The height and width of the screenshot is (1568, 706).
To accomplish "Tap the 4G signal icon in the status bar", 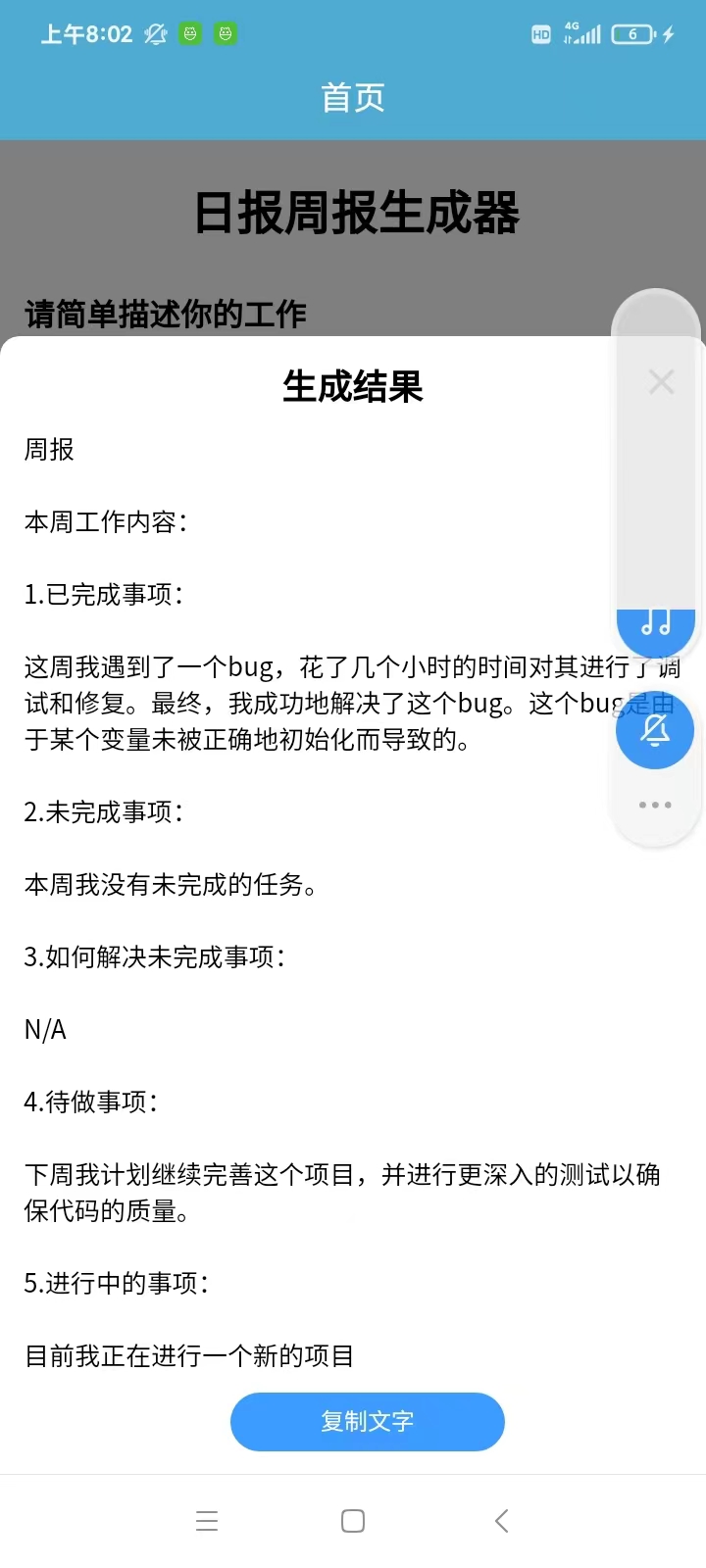I will tap(582, 33).
